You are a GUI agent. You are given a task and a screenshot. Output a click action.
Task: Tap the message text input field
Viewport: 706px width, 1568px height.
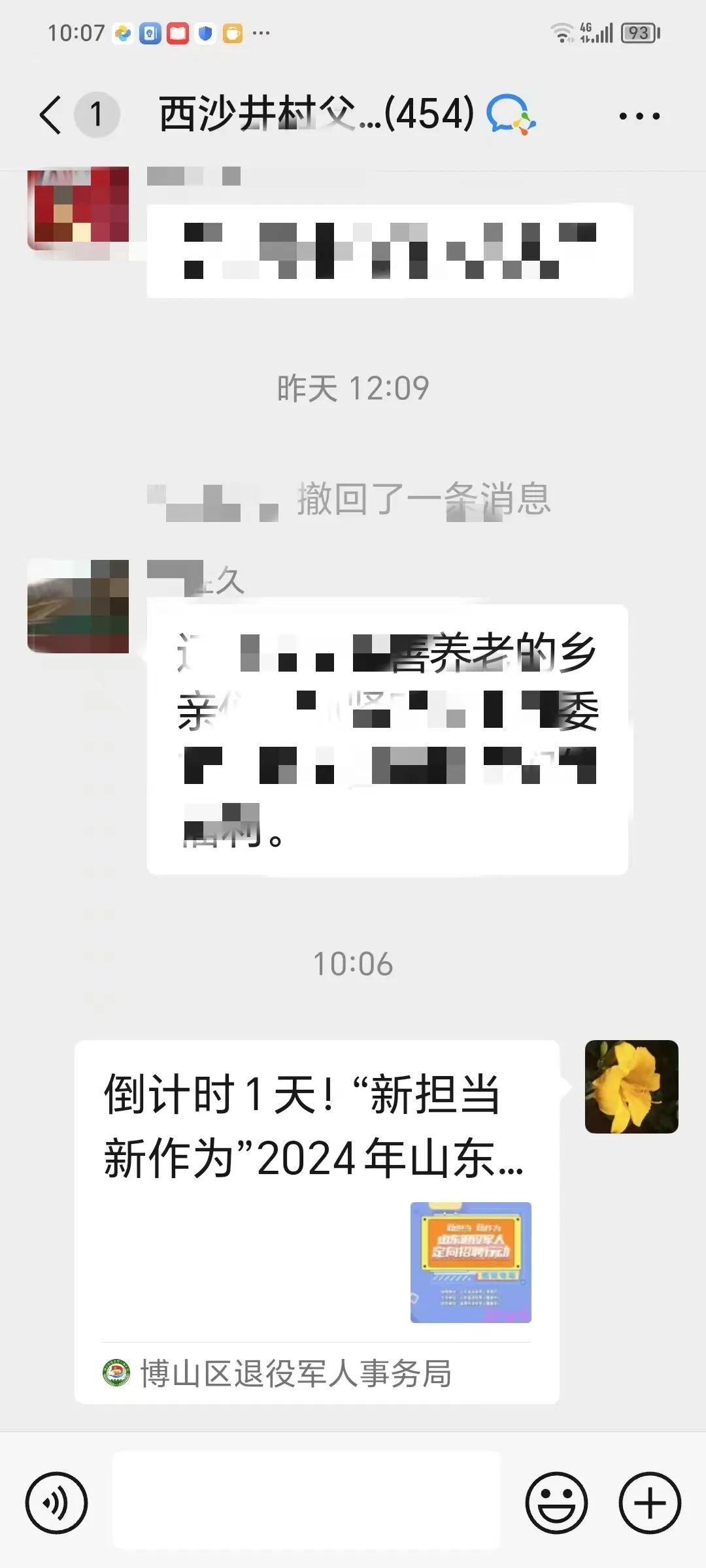(x=306, y=1500)
